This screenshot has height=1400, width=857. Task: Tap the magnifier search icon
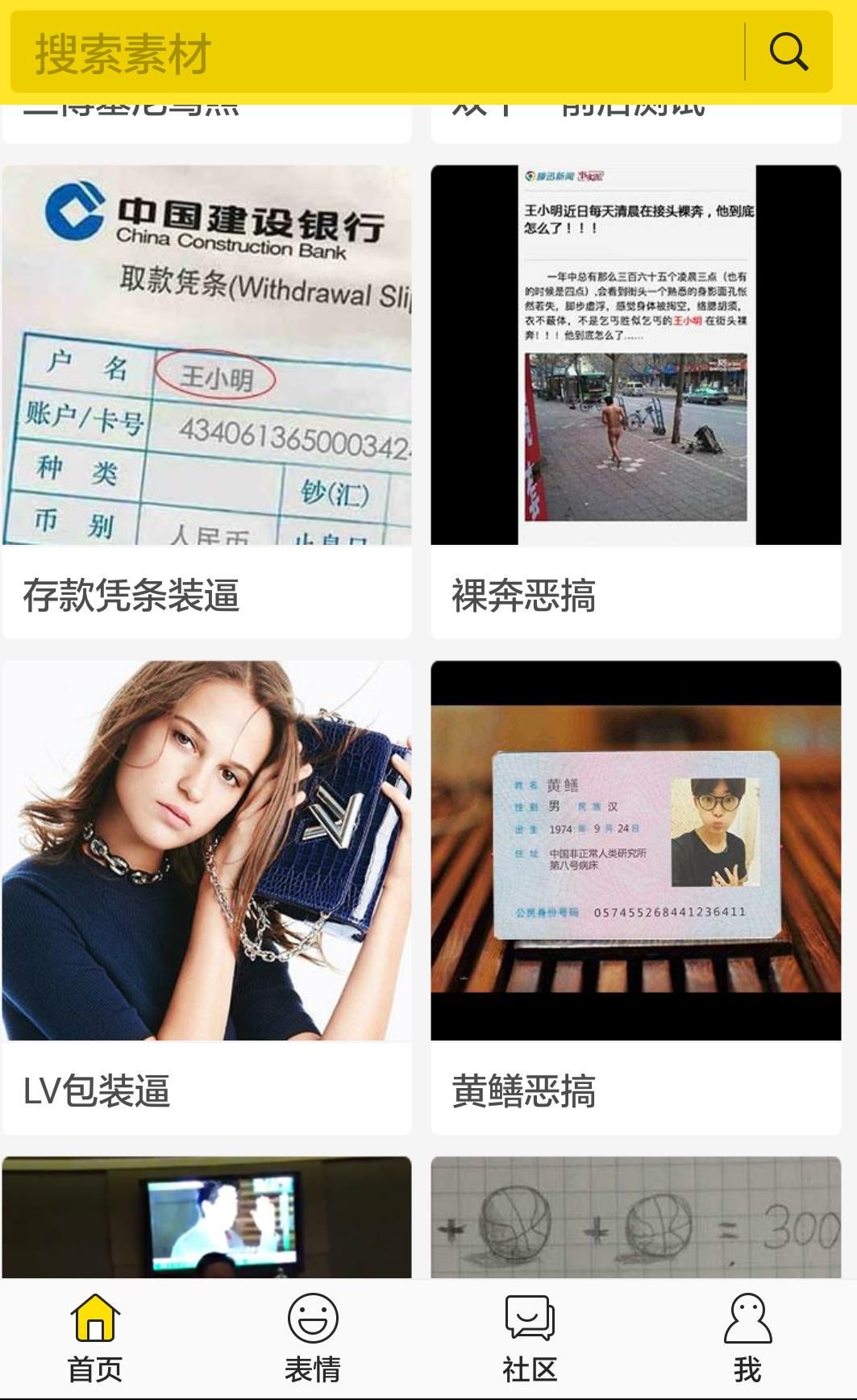[x=788, y=53]
